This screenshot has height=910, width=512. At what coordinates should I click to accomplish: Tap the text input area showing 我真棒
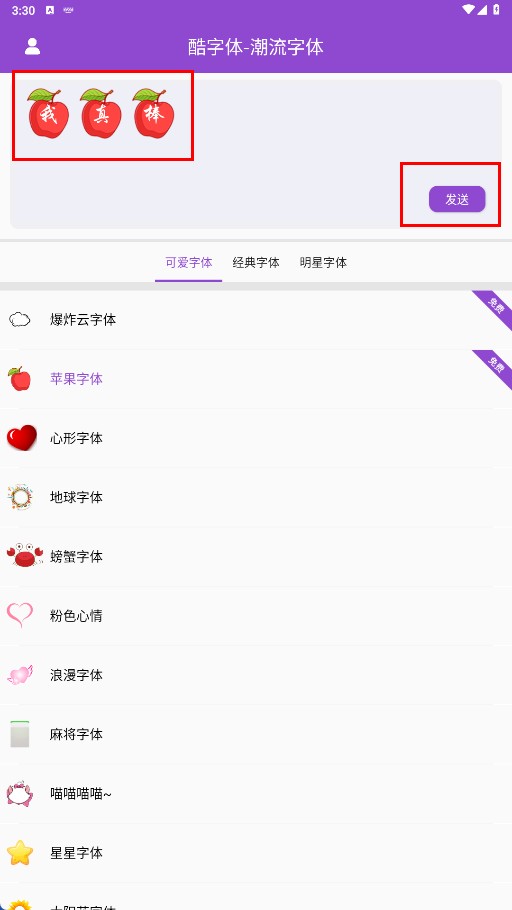point(256,154)
